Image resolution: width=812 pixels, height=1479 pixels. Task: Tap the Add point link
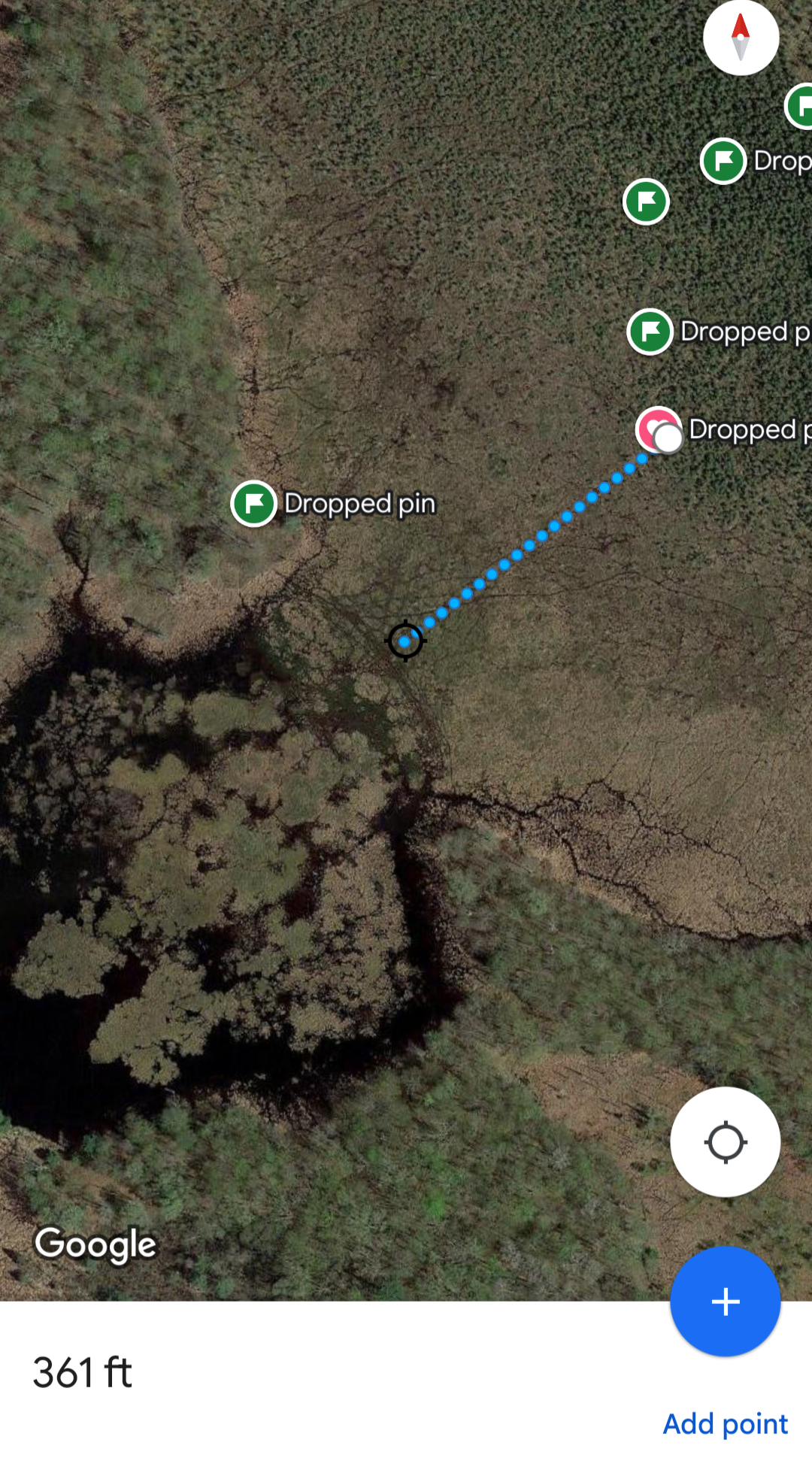[725, 1423]
